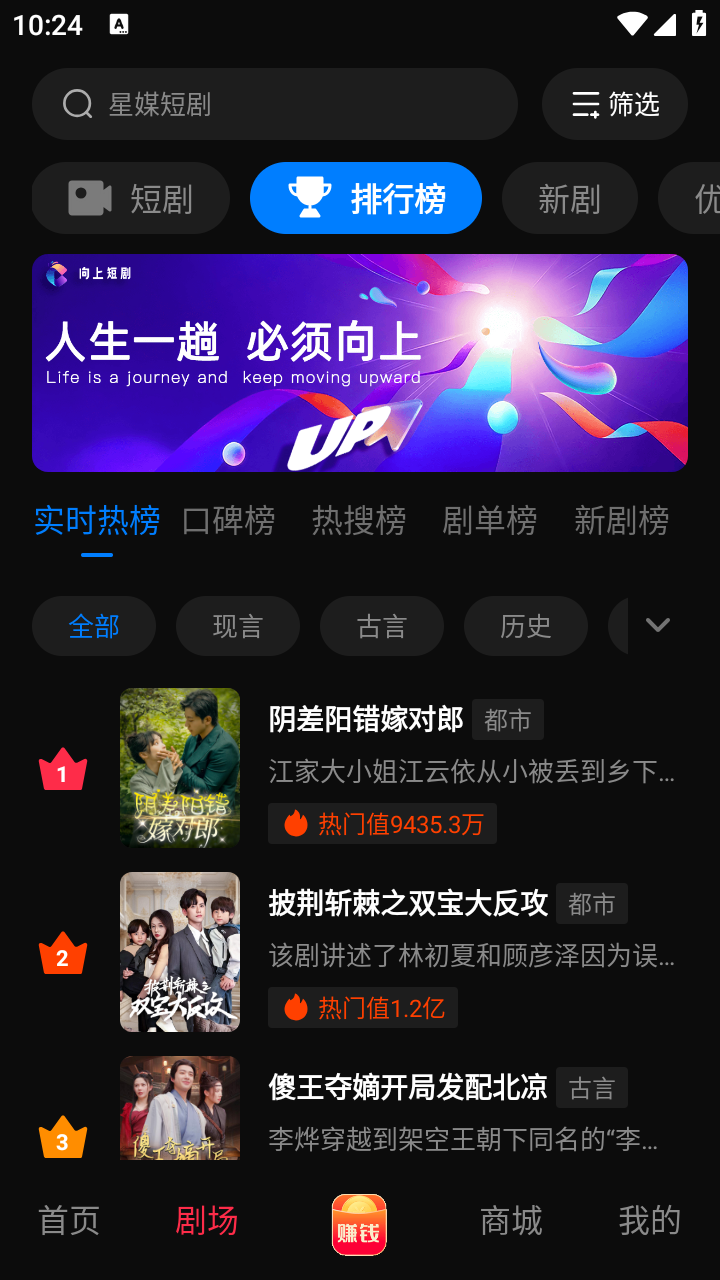Select the 历史 category chip
Viewport: 720px width, 1280px height.
[x=525, y=625]
